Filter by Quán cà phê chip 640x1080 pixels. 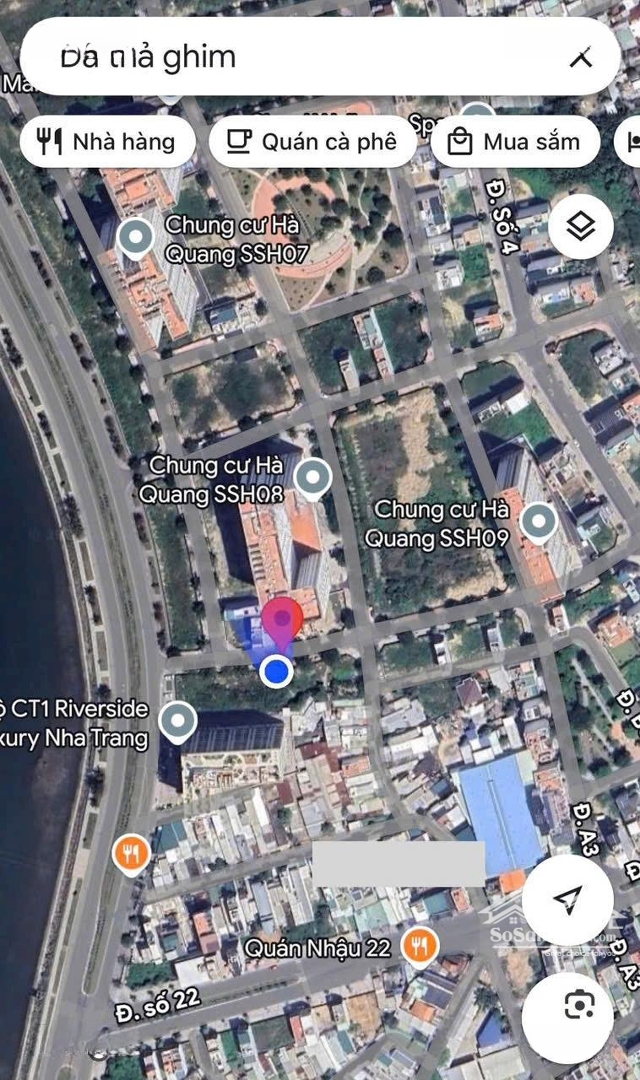313,142
